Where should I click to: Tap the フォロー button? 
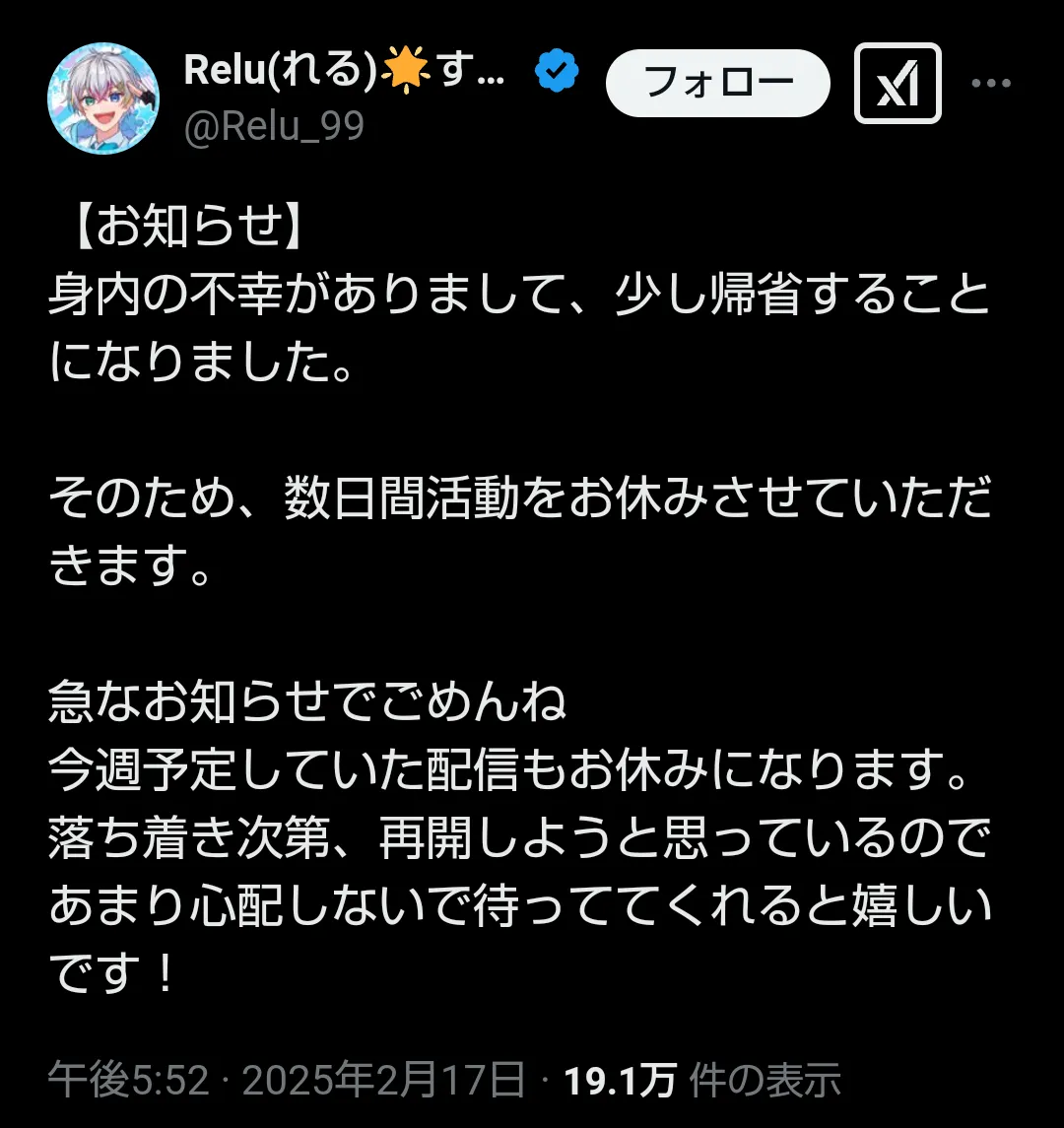[x=717, y=83]
